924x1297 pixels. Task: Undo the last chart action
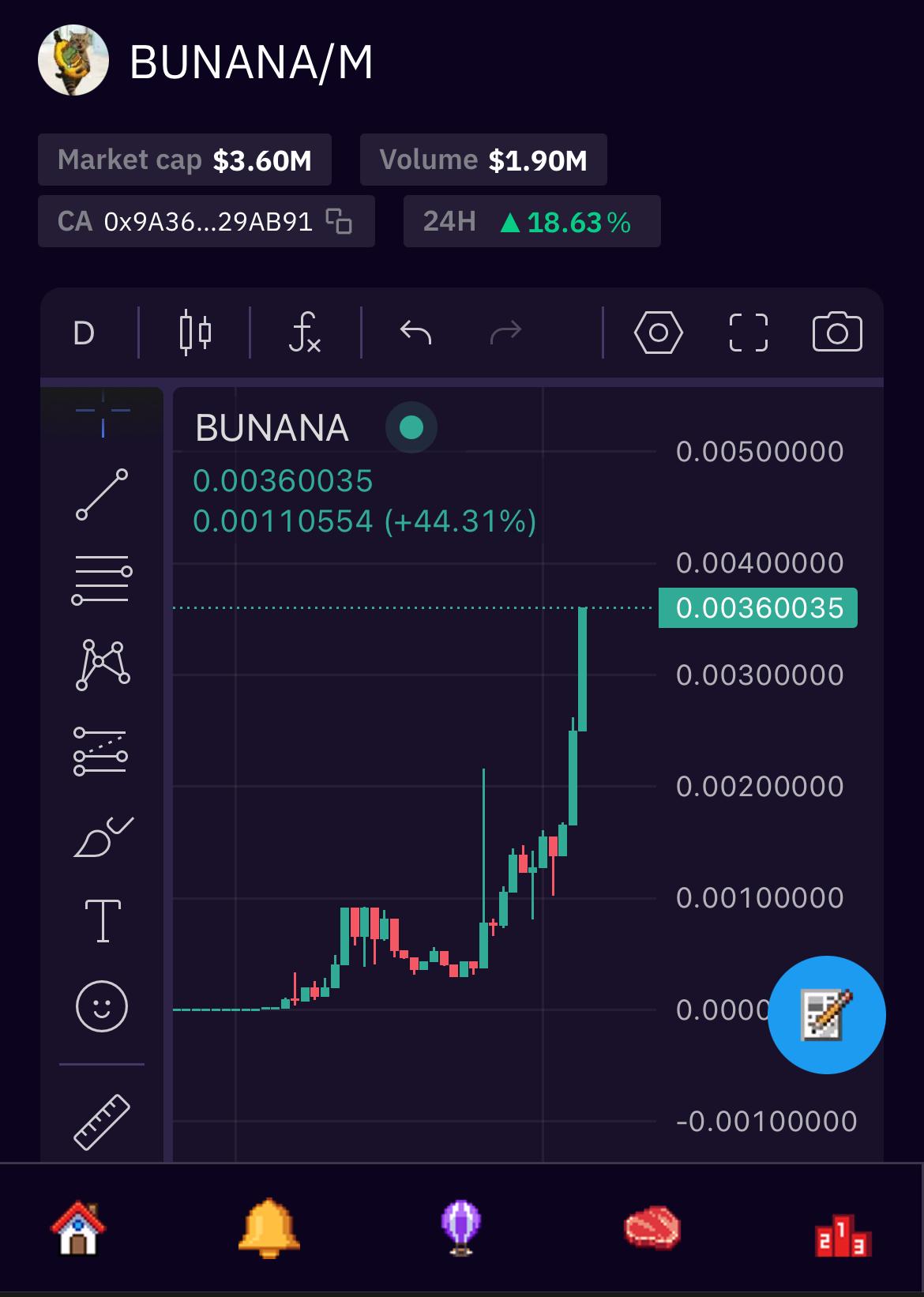(415, 333)
